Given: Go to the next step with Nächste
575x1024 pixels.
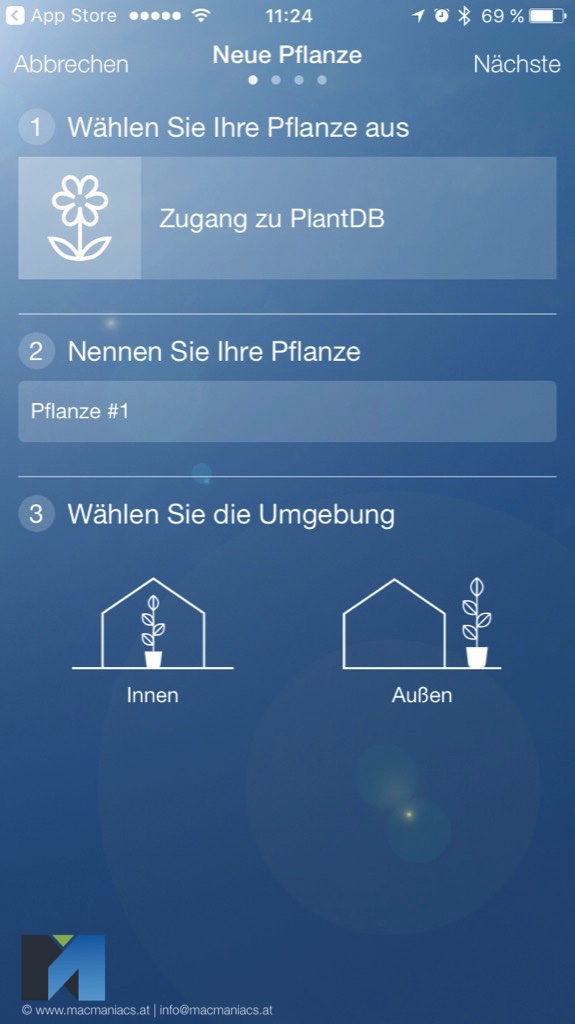Looking at the screenshot, I should pos(517,64).
